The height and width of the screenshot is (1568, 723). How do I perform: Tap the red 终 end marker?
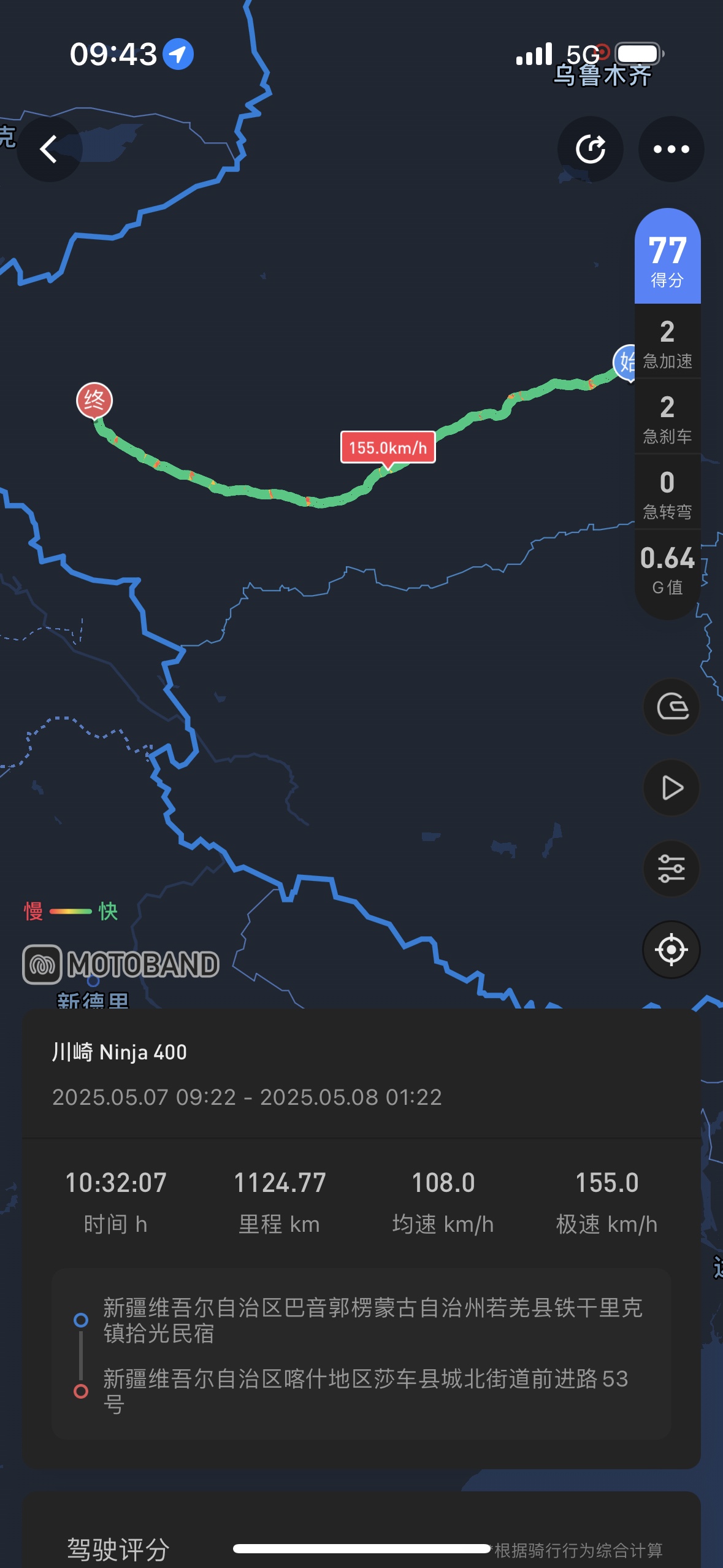[x=94, y=401]
